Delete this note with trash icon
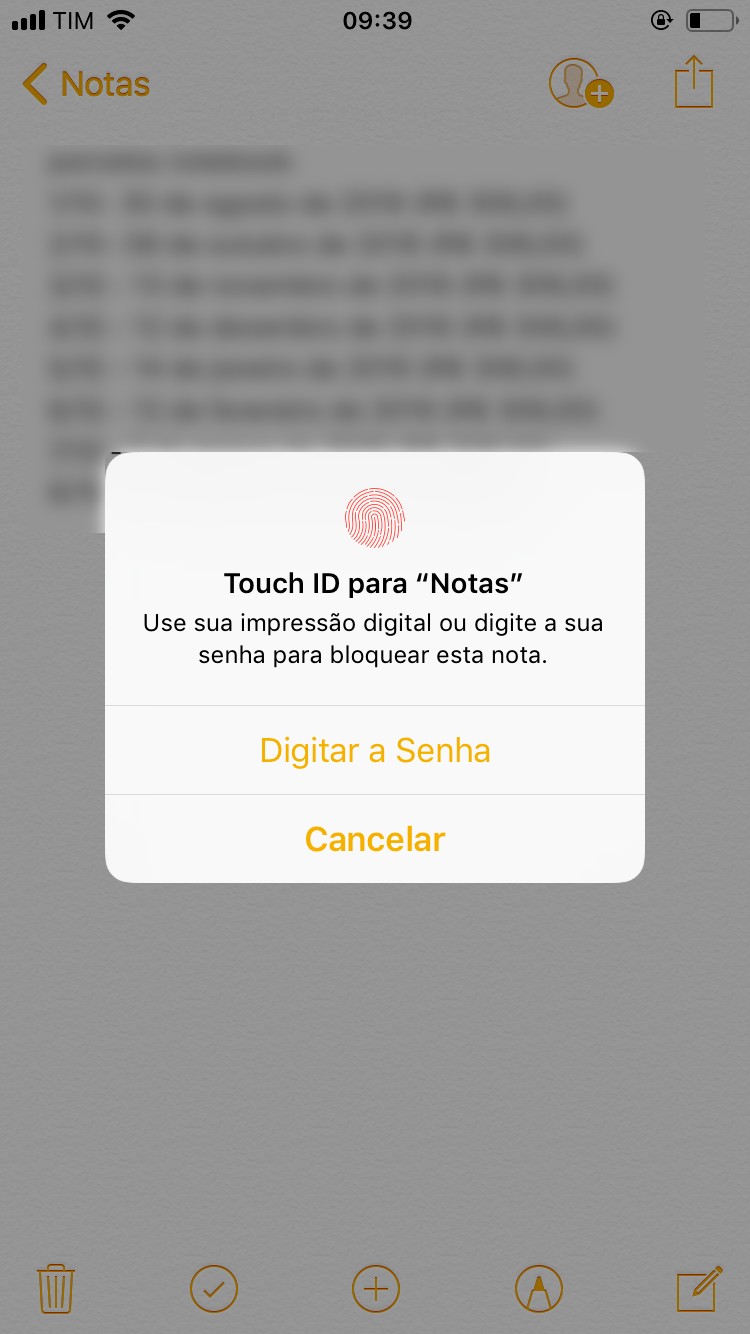Image resolution: width=750 pixels, height=1334 pixels. click(x=55, y=1288)
